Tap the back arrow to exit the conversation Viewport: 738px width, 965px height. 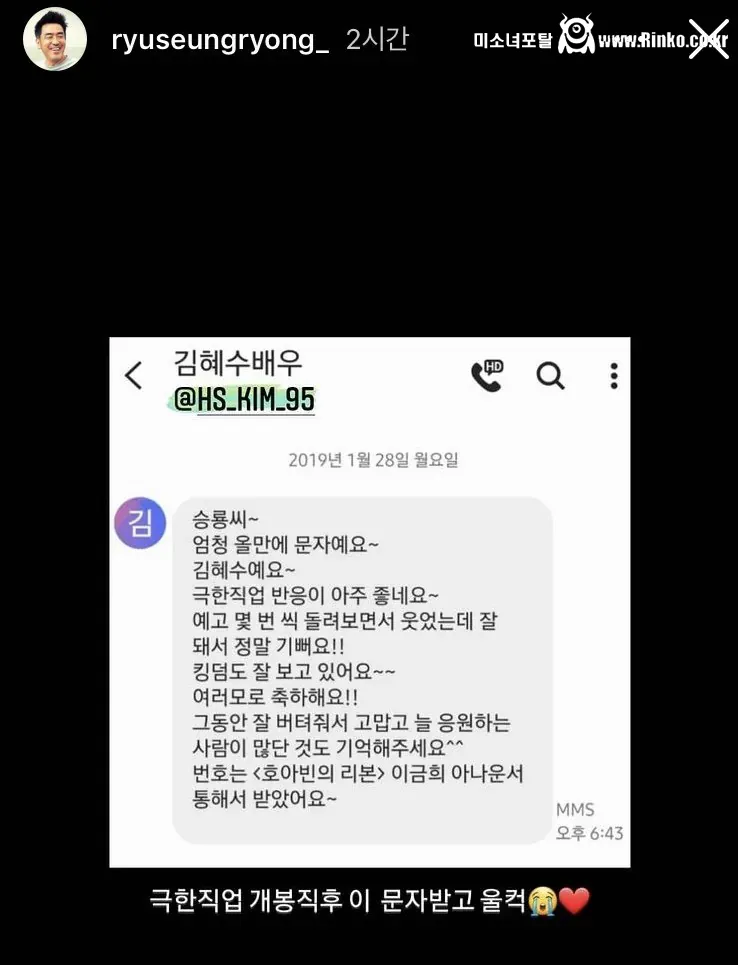133,374
